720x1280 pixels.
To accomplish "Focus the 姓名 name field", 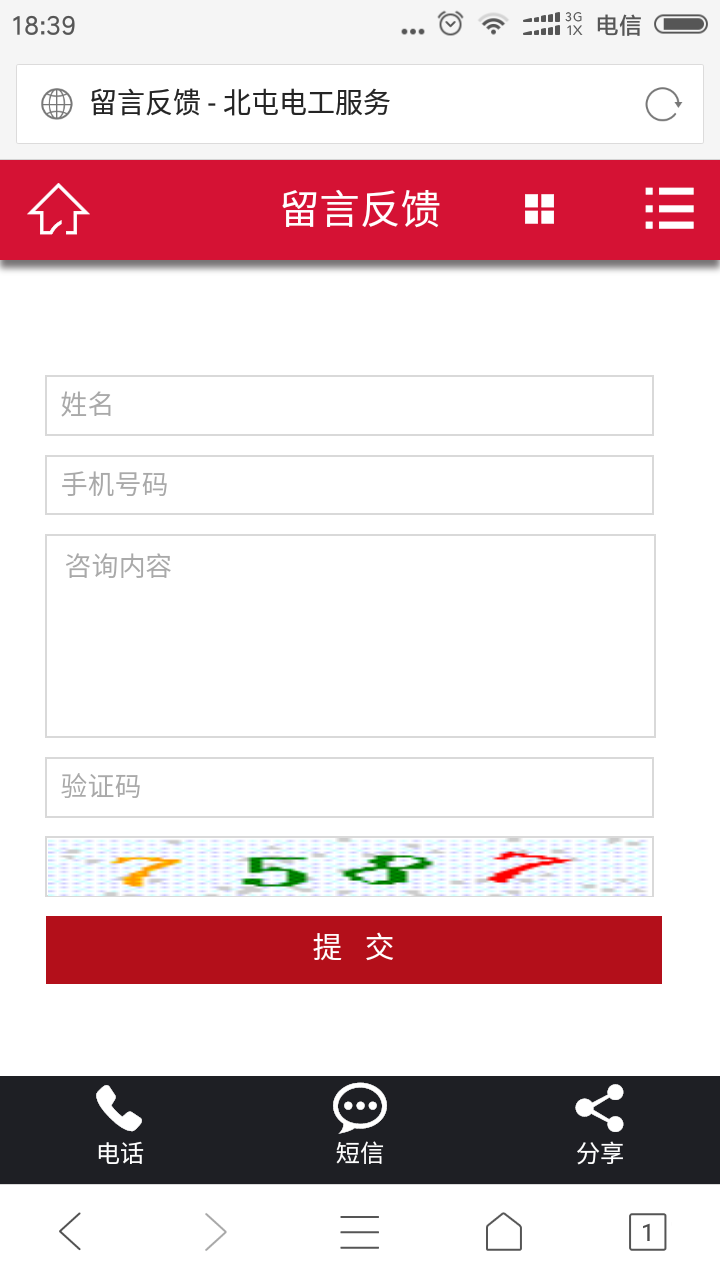I will 349,405.
